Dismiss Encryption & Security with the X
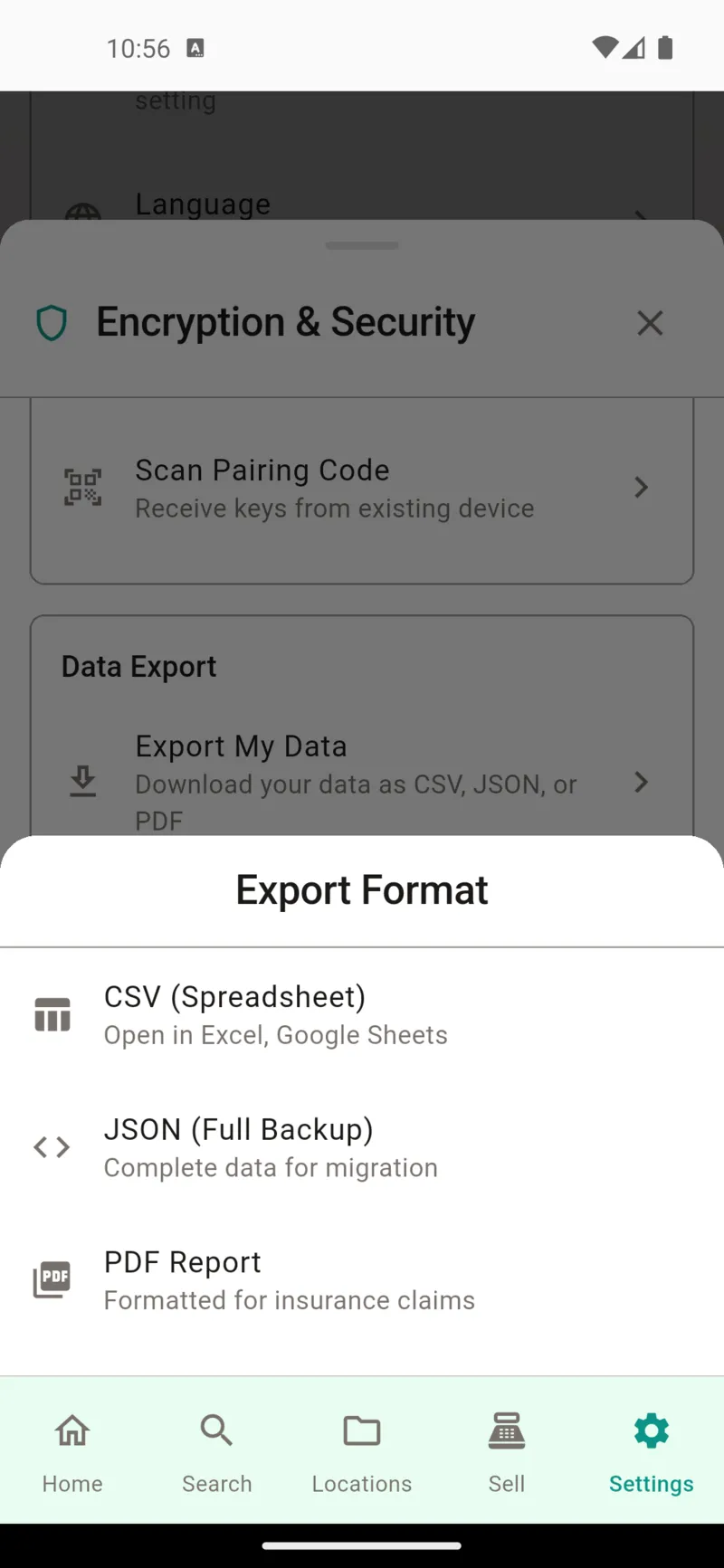724x1568 pixels. [x=650, y=323]
